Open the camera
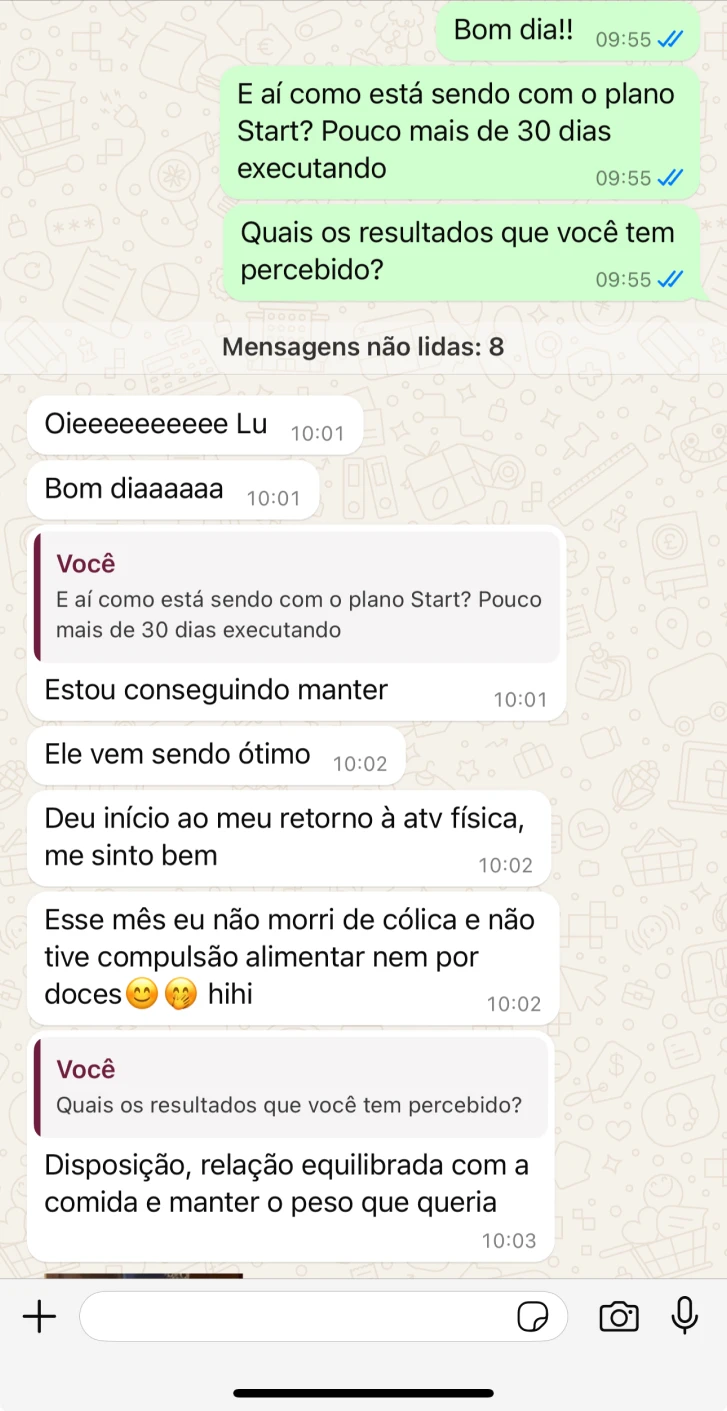 click(x=619, y=1317)
